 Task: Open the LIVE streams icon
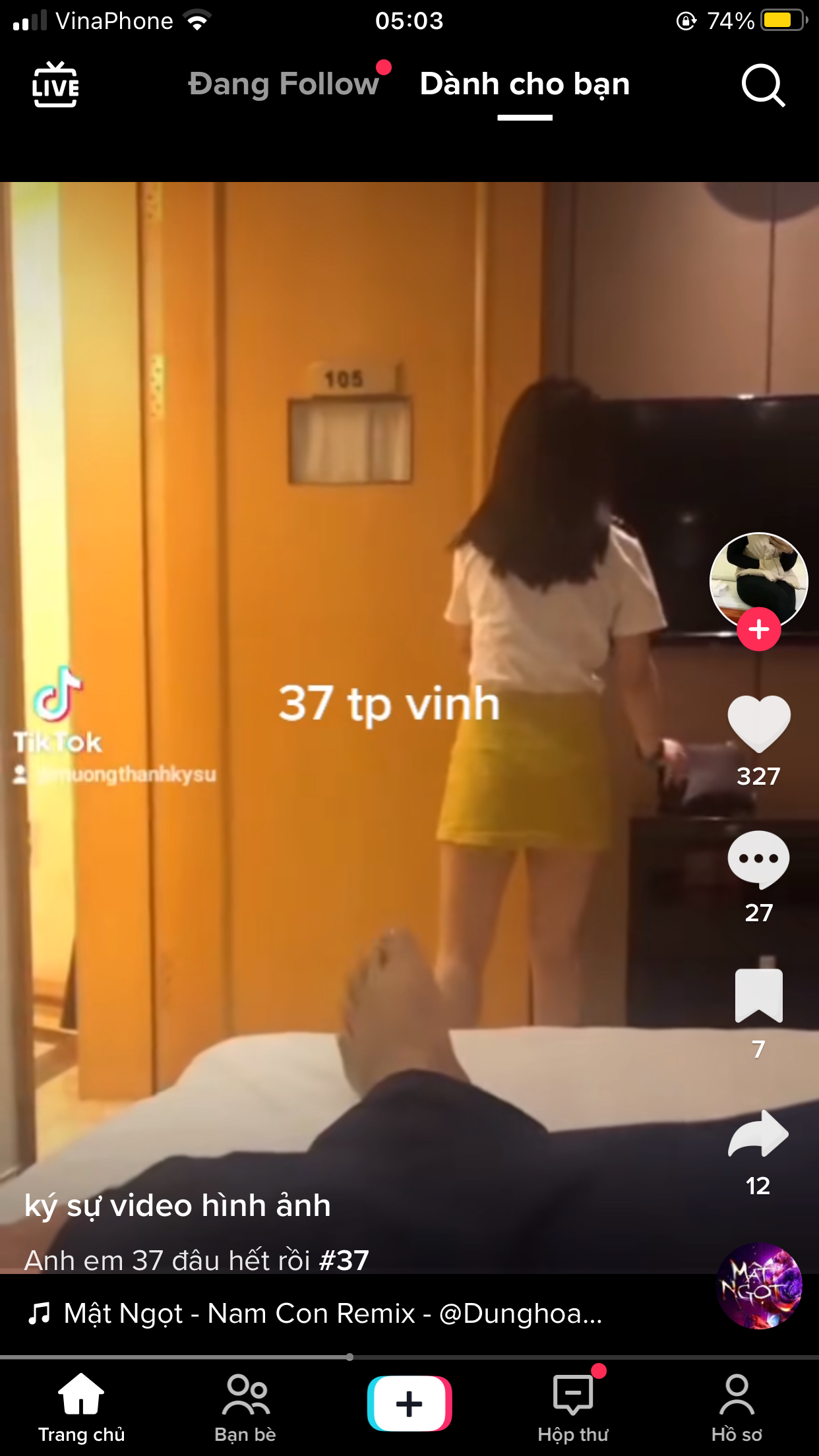pos(55,85)
